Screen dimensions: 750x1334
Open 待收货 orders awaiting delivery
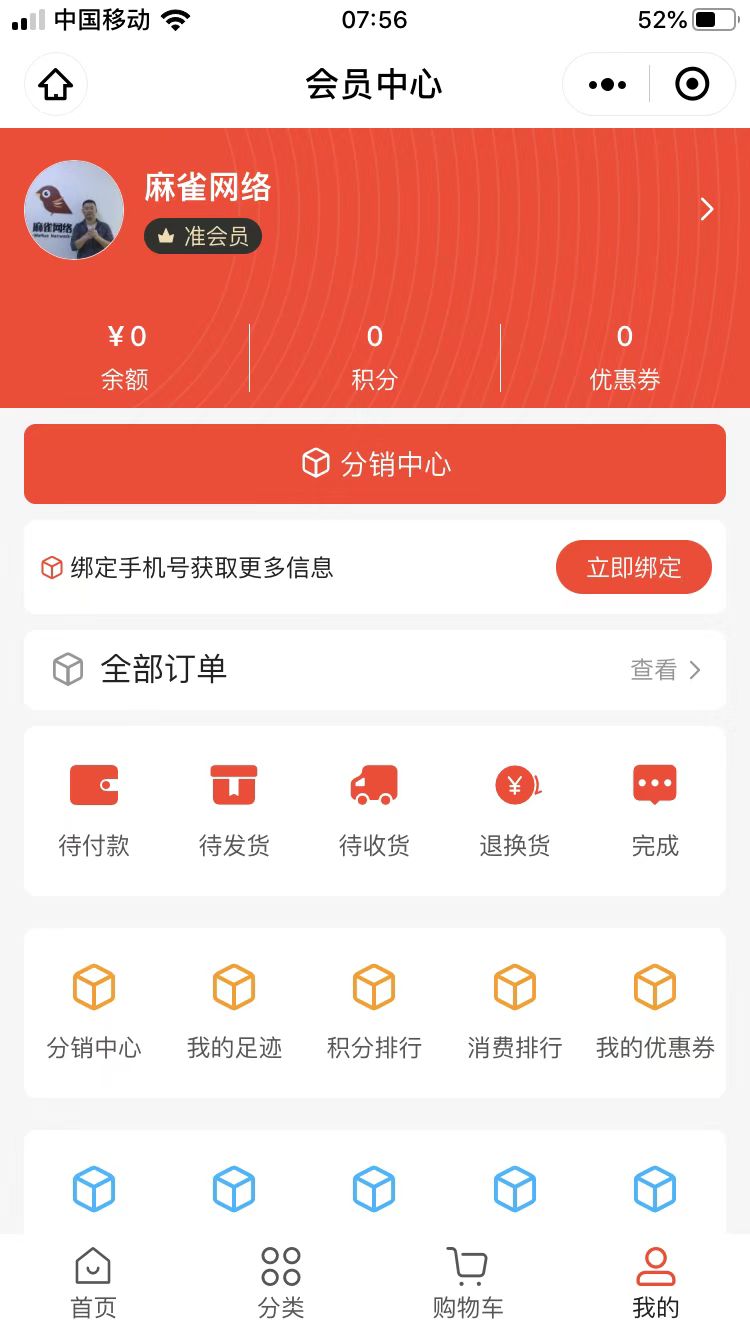pyautogui.click(x=374, y=810)
